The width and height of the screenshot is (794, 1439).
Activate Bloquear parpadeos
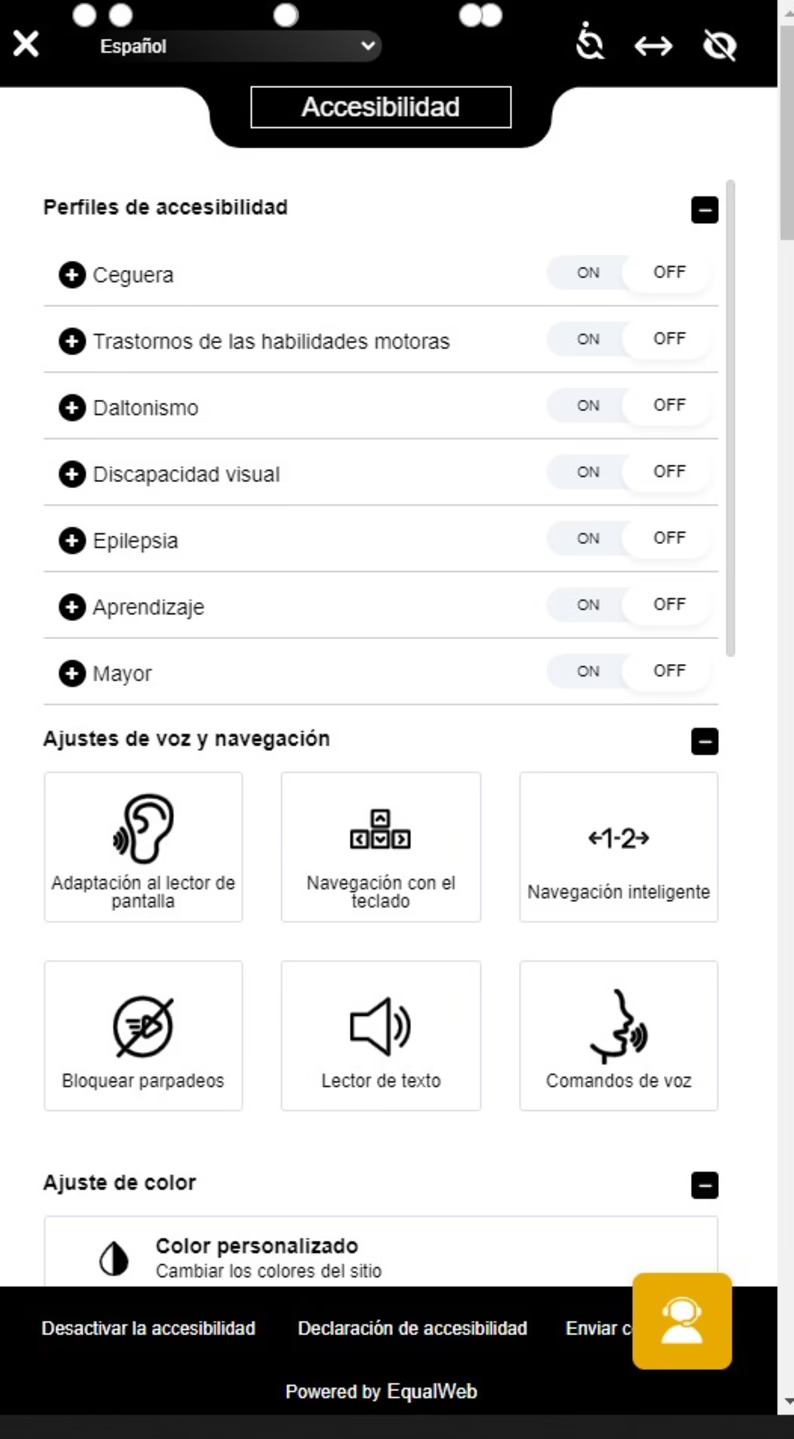(143, 1034)
